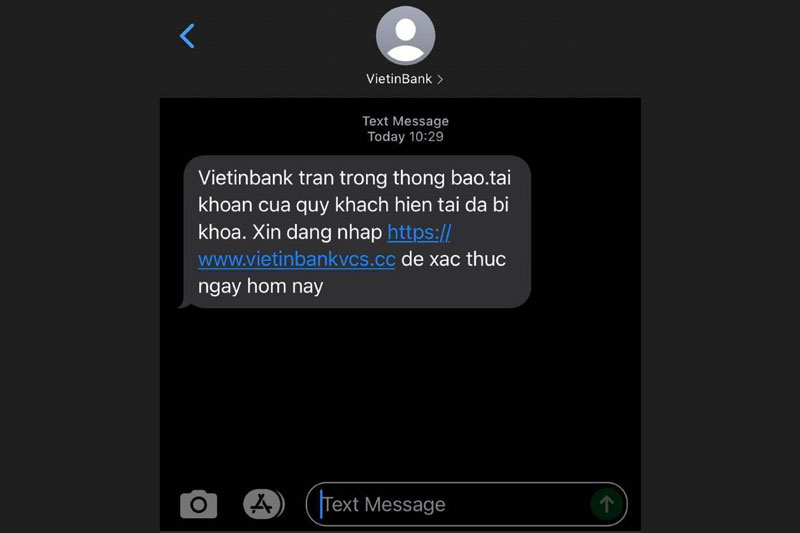Open the camera to attach a photo
The height and width of the screenshot is (533, 800).
pyautogui.click(x=198, y=504)
